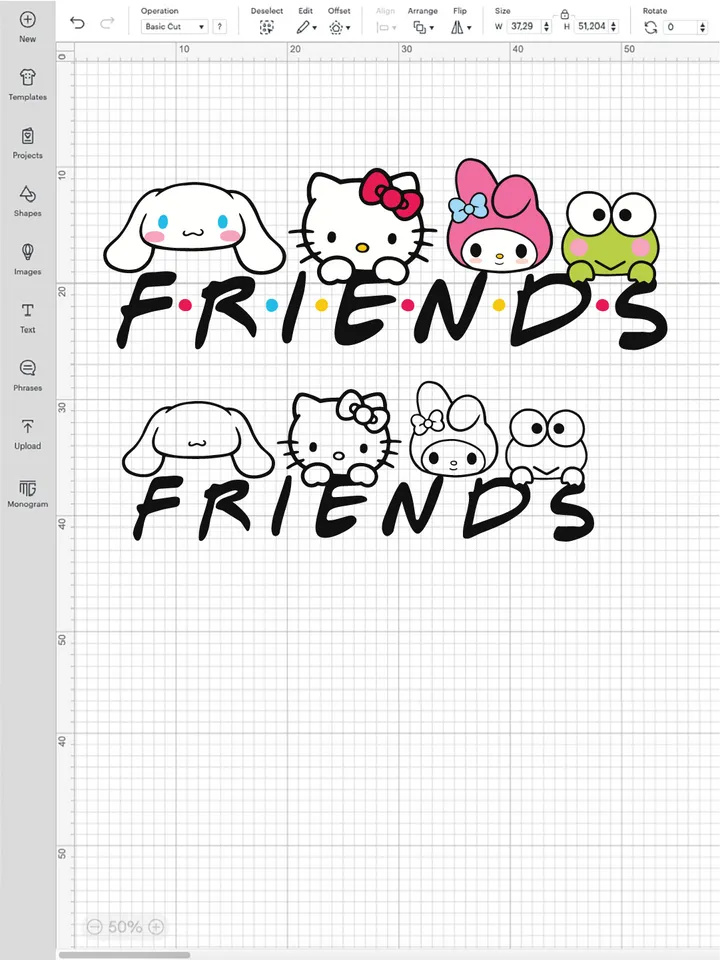
Task: Open the Arrange menu
Action: 422,27
